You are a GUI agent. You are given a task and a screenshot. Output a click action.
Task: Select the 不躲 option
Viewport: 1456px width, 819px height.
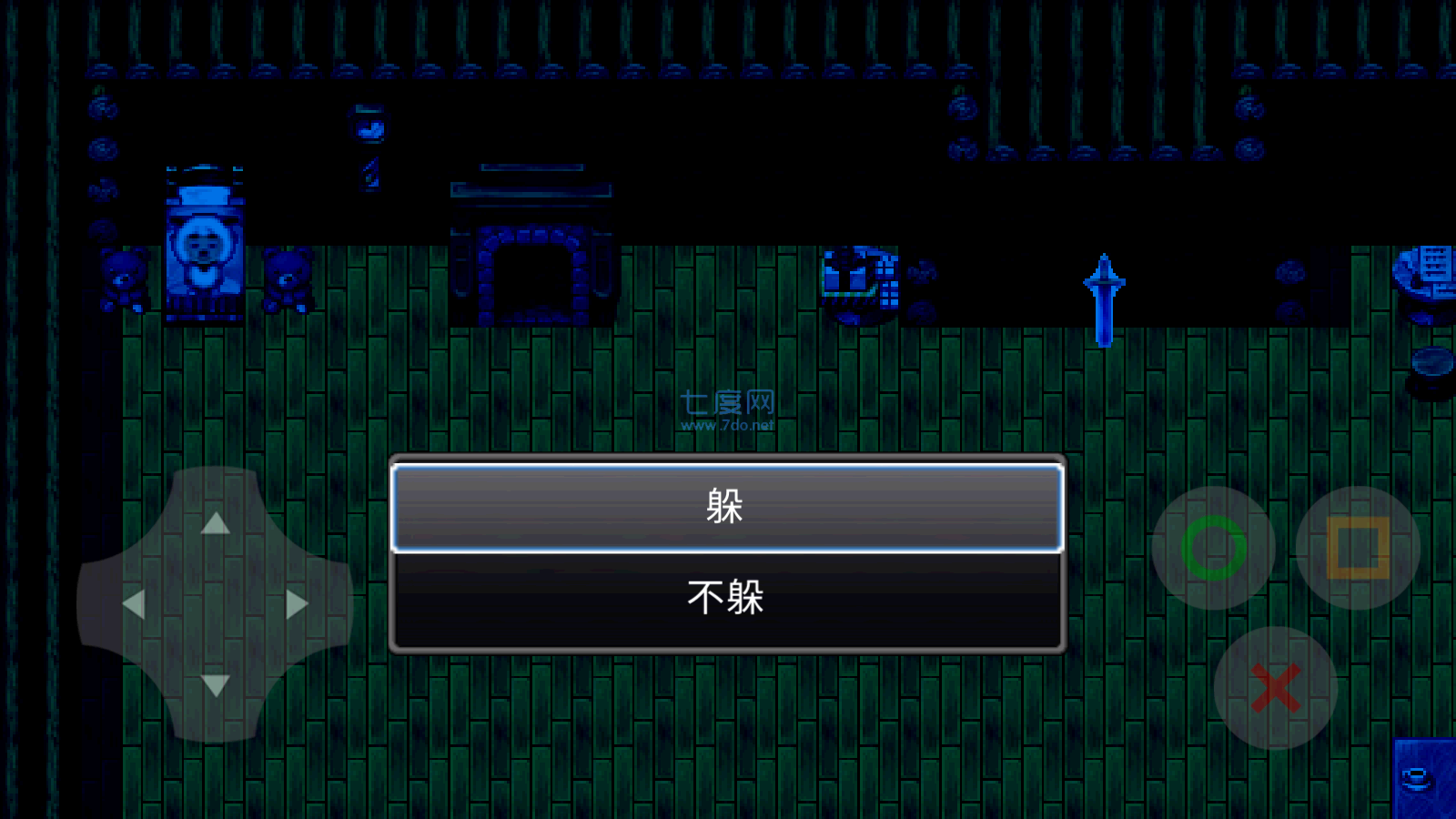coord(726,599)
